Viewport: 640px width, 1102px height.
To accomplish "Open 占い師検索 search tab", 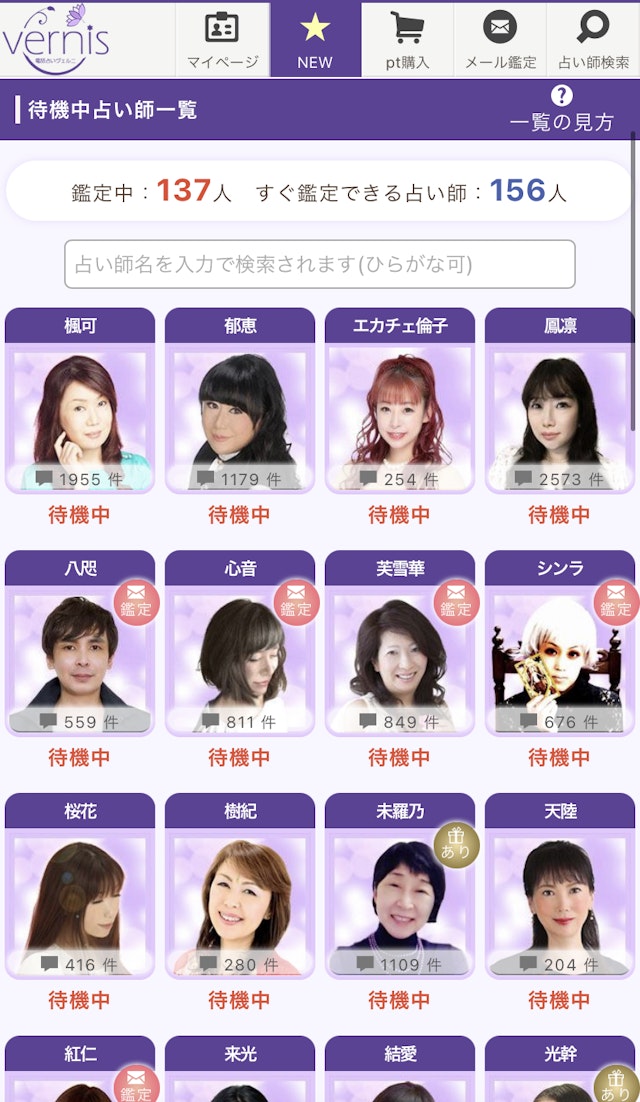I will point(593,40).
